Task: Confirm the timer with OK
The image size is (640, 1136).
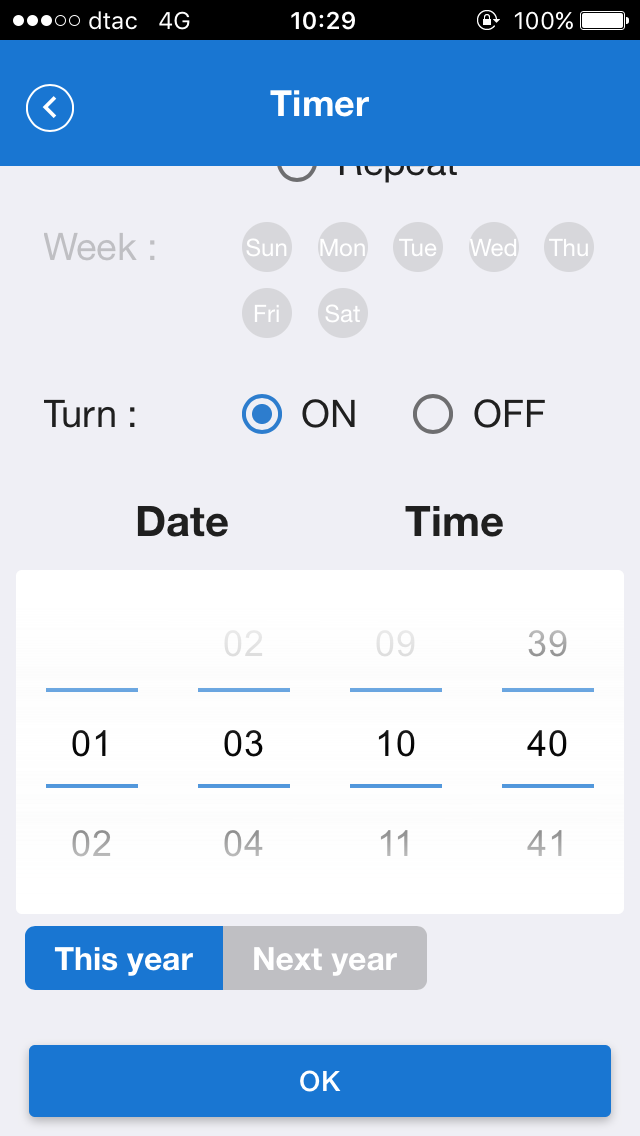Action: coord(320,1081)
